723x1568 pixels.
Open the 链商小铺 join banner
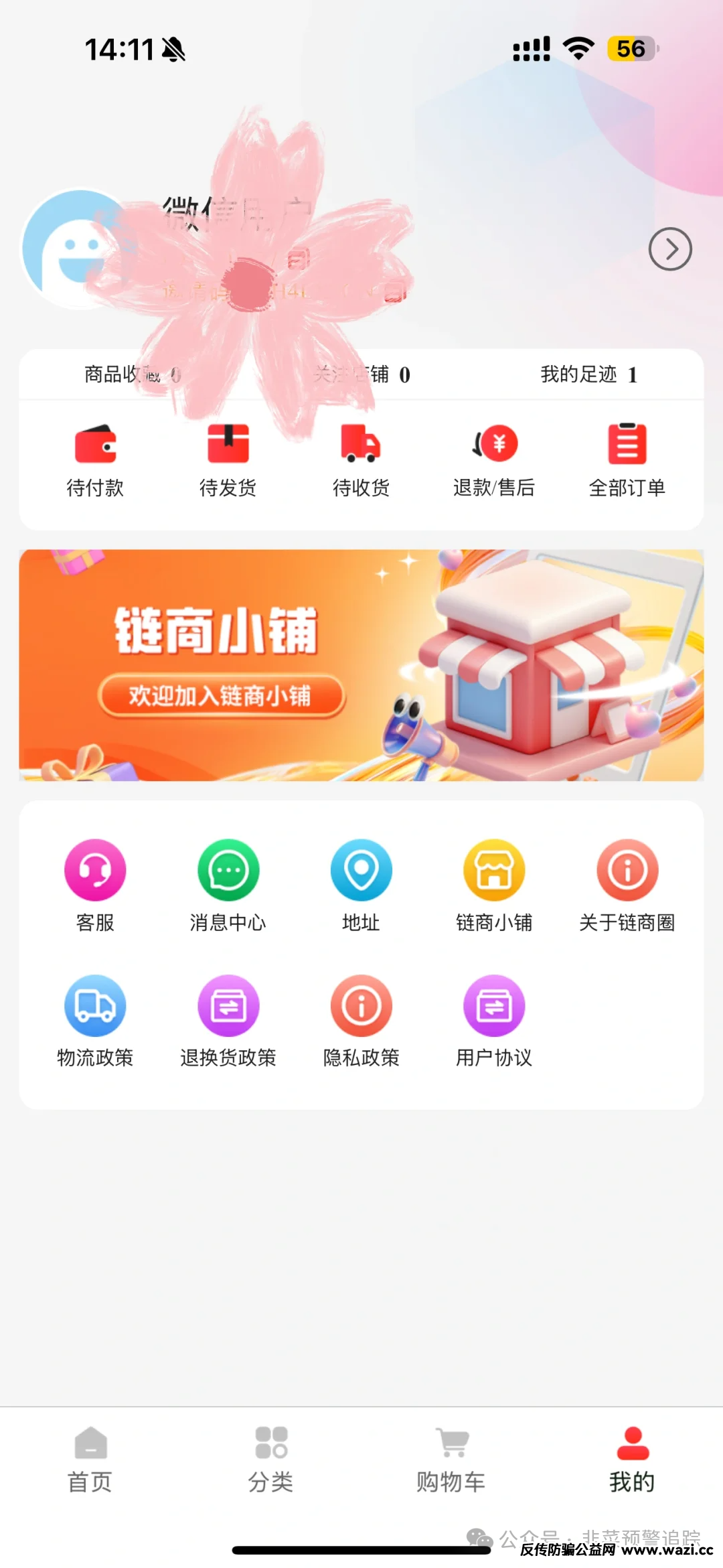[x=361, y=665]
